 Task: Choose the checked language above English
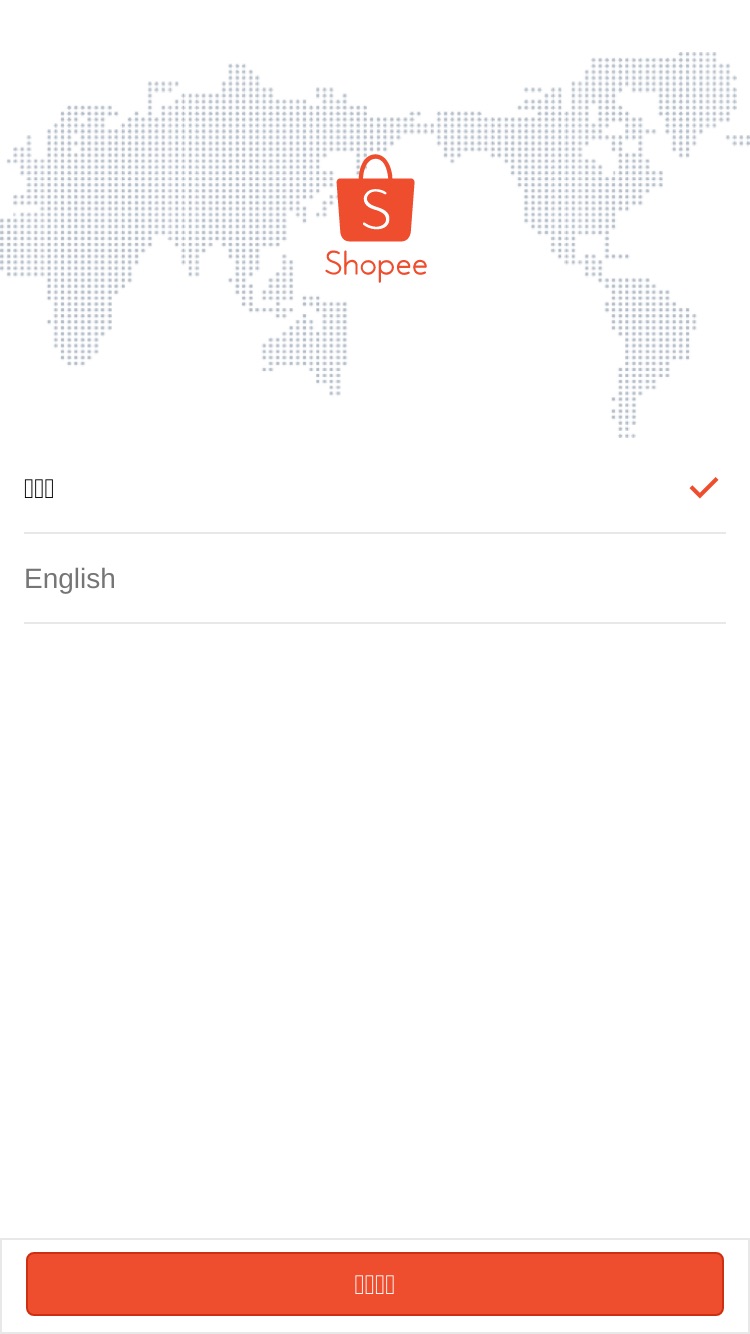point(375,488)
